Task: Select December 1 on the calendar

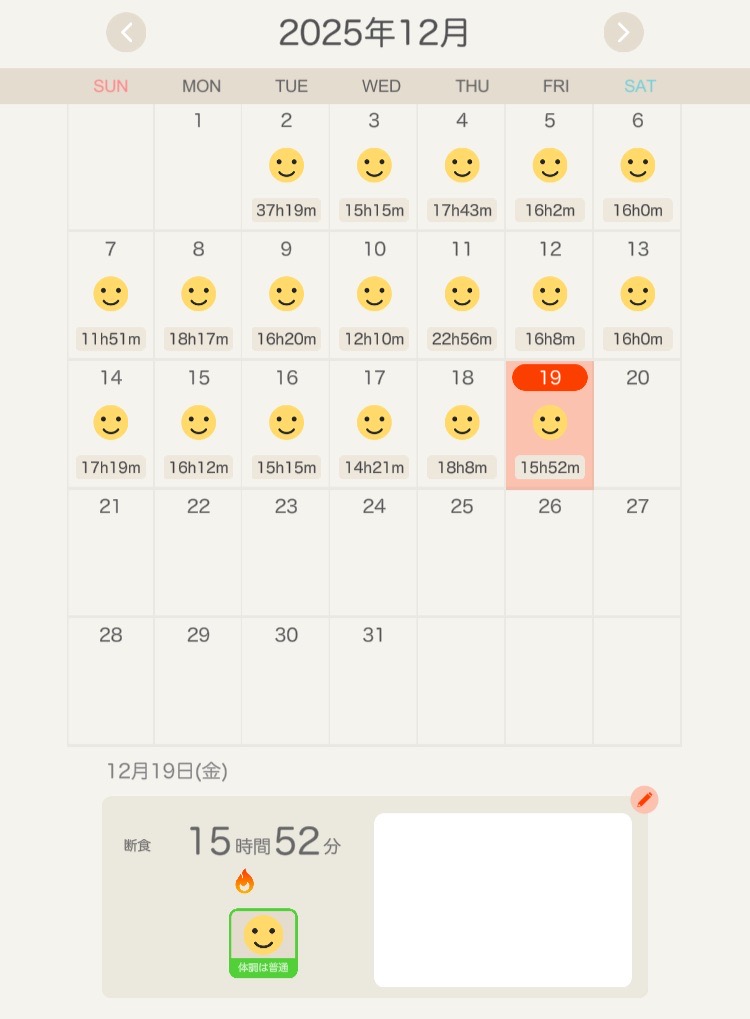Action: point(198,167)
